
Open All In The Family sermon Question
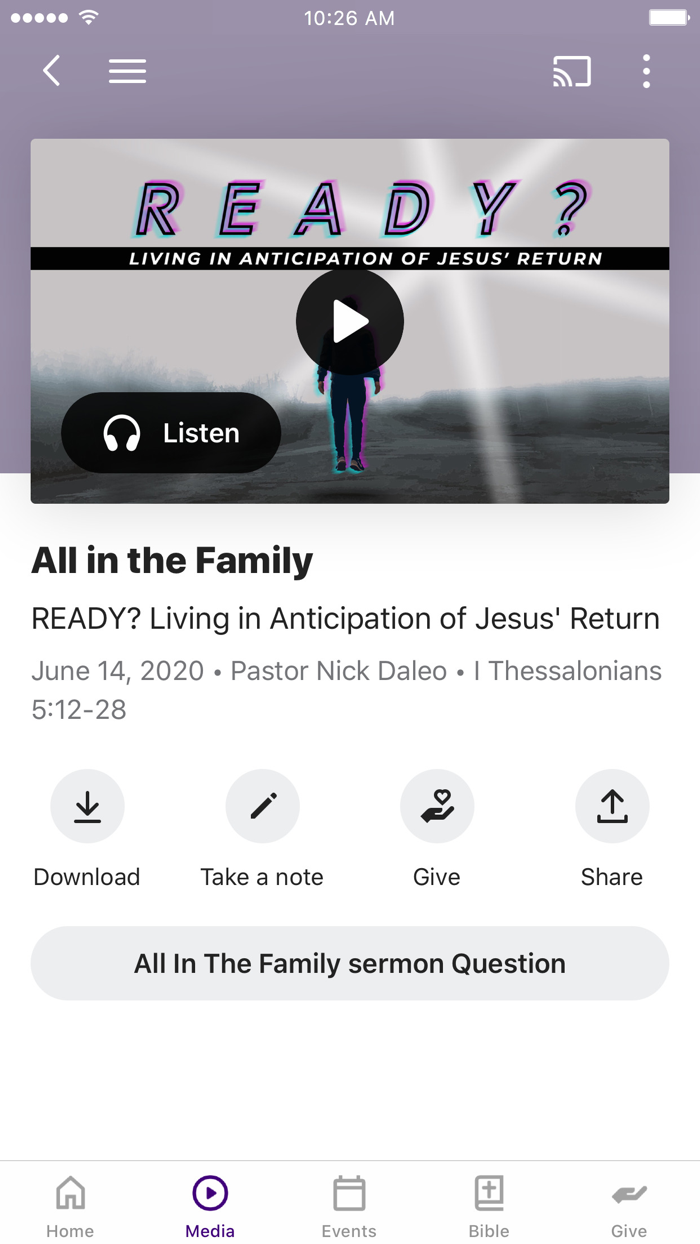click(x=350, y=963)
